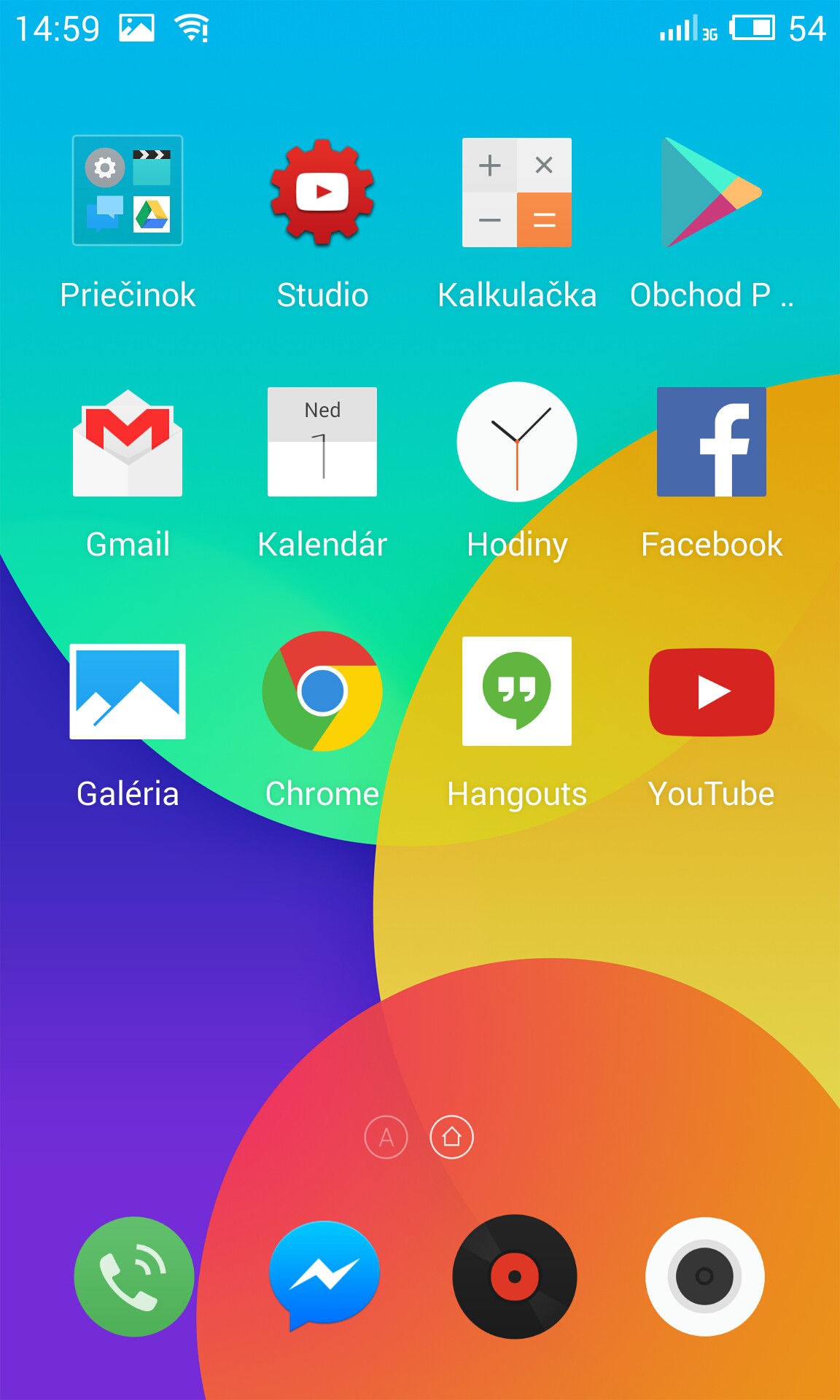Open Messenger from the dock
The width and height of the screenshot is (840, 1400).
(x=324, y=1276)
